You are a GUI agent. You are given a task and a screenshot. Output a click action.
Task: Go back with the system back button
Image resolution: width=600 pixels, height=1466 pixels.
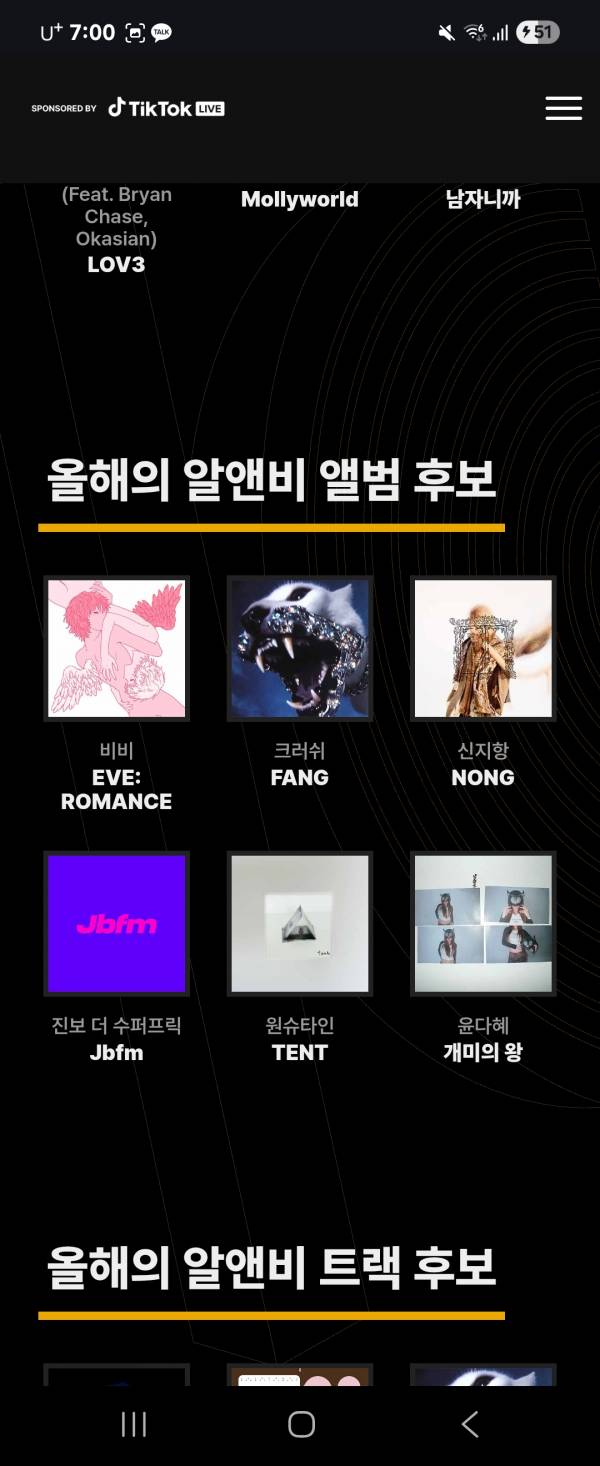[469, 1424]
